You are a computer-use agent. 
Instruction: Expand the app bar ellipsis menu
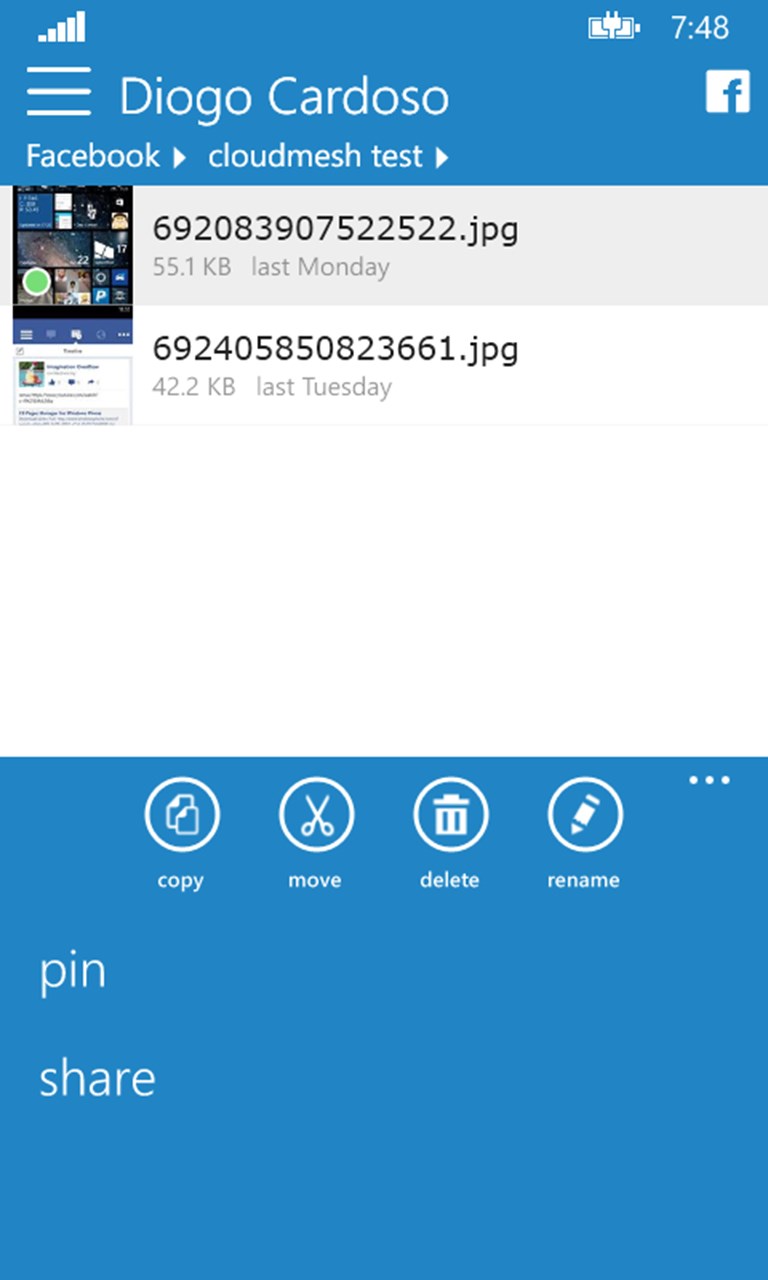[709, 780]
